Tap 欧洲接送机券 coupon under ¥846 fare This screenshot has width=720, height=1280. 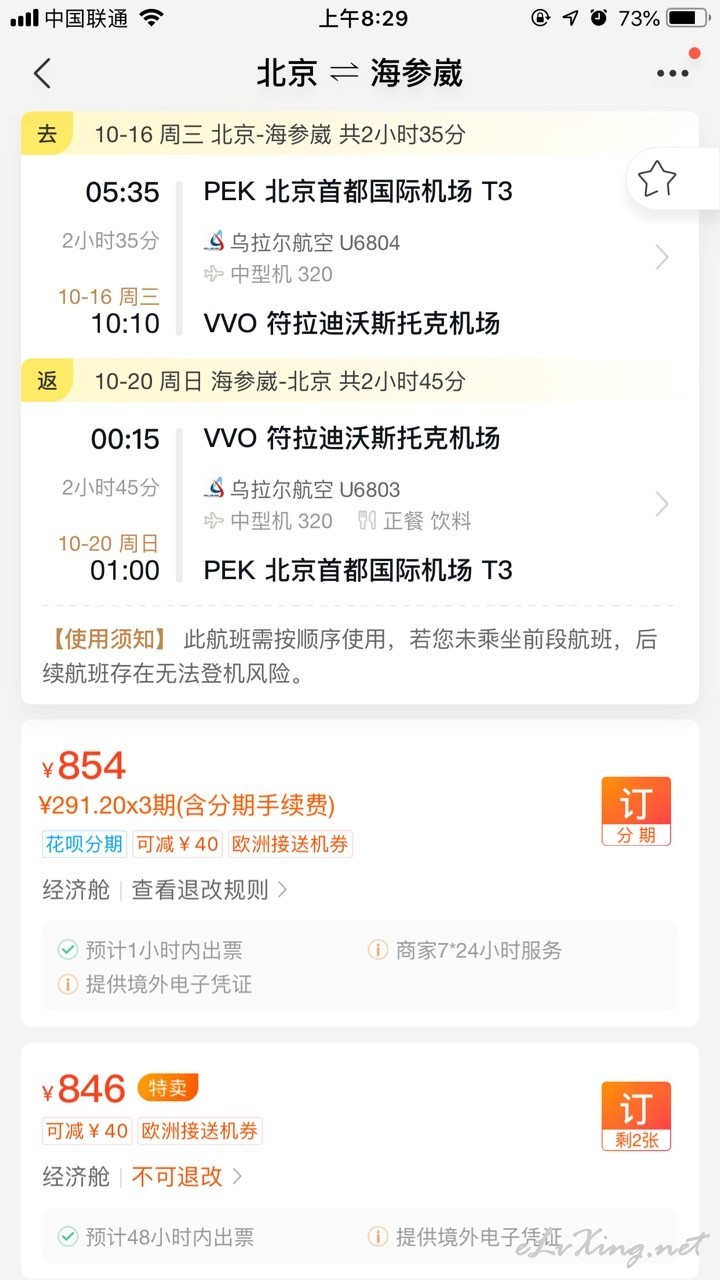(x=199, y=1131)
